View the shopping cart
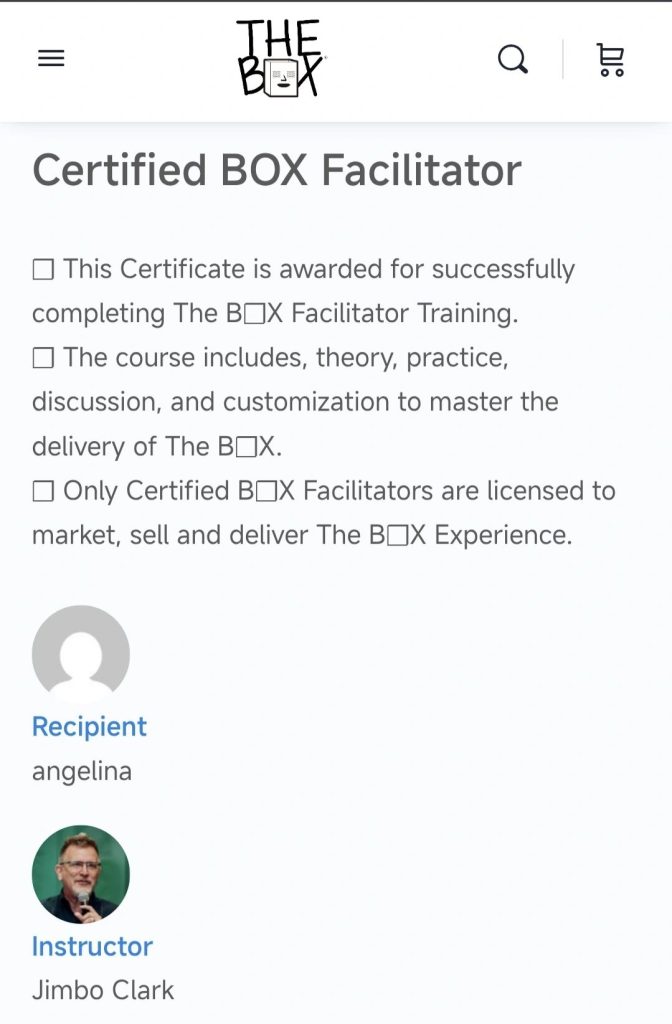672x1024 pixels. point(610,59)
